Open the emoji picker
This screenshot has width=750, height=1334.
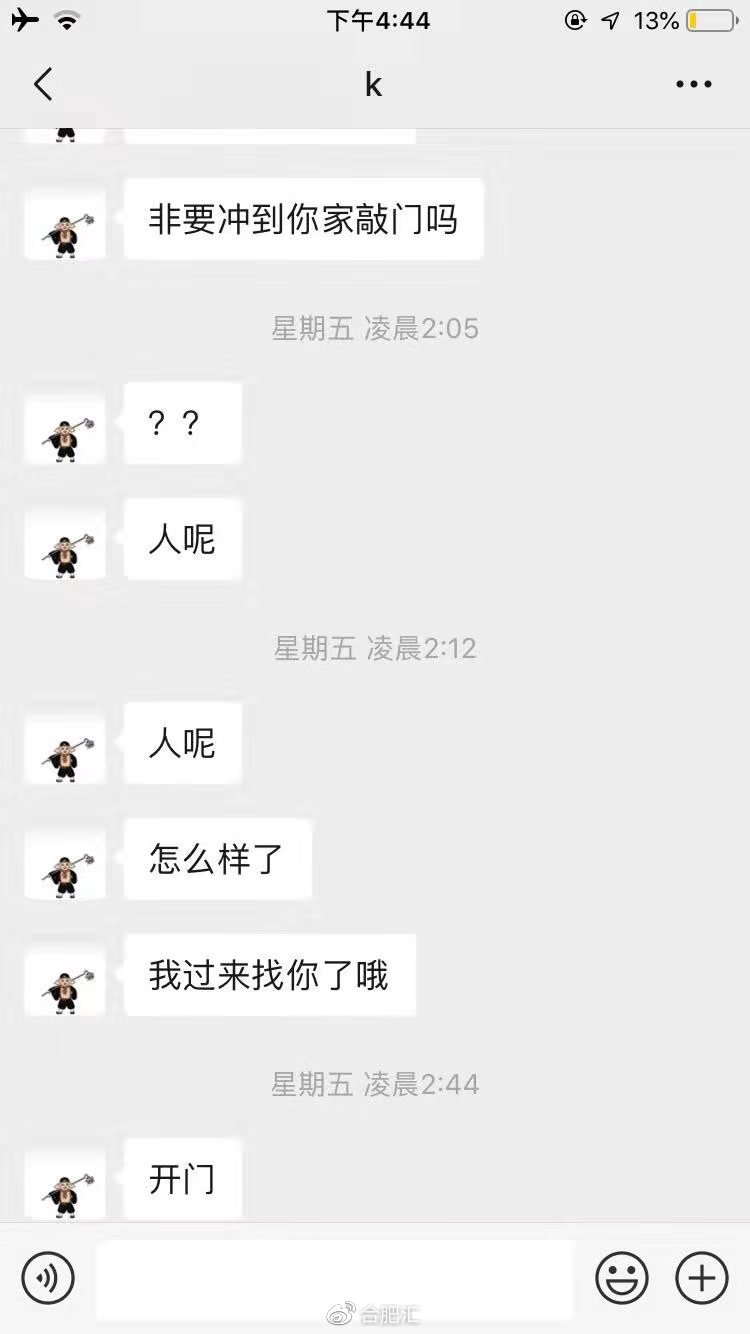(x=622, y=1277)
